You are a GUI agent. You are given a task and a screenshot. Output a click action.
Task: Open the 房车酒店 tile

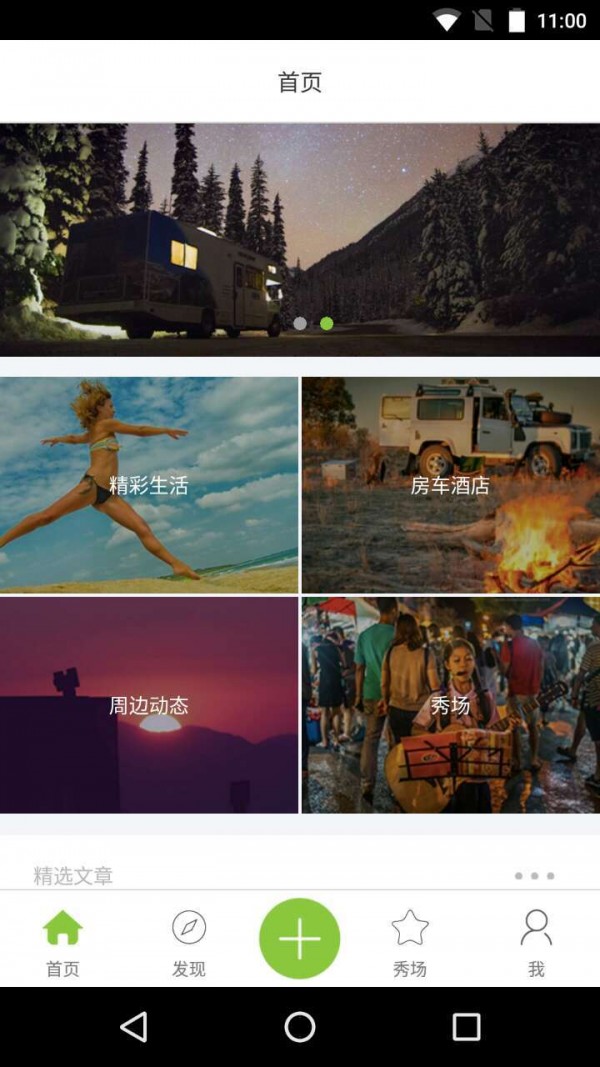tap(451, 485)
